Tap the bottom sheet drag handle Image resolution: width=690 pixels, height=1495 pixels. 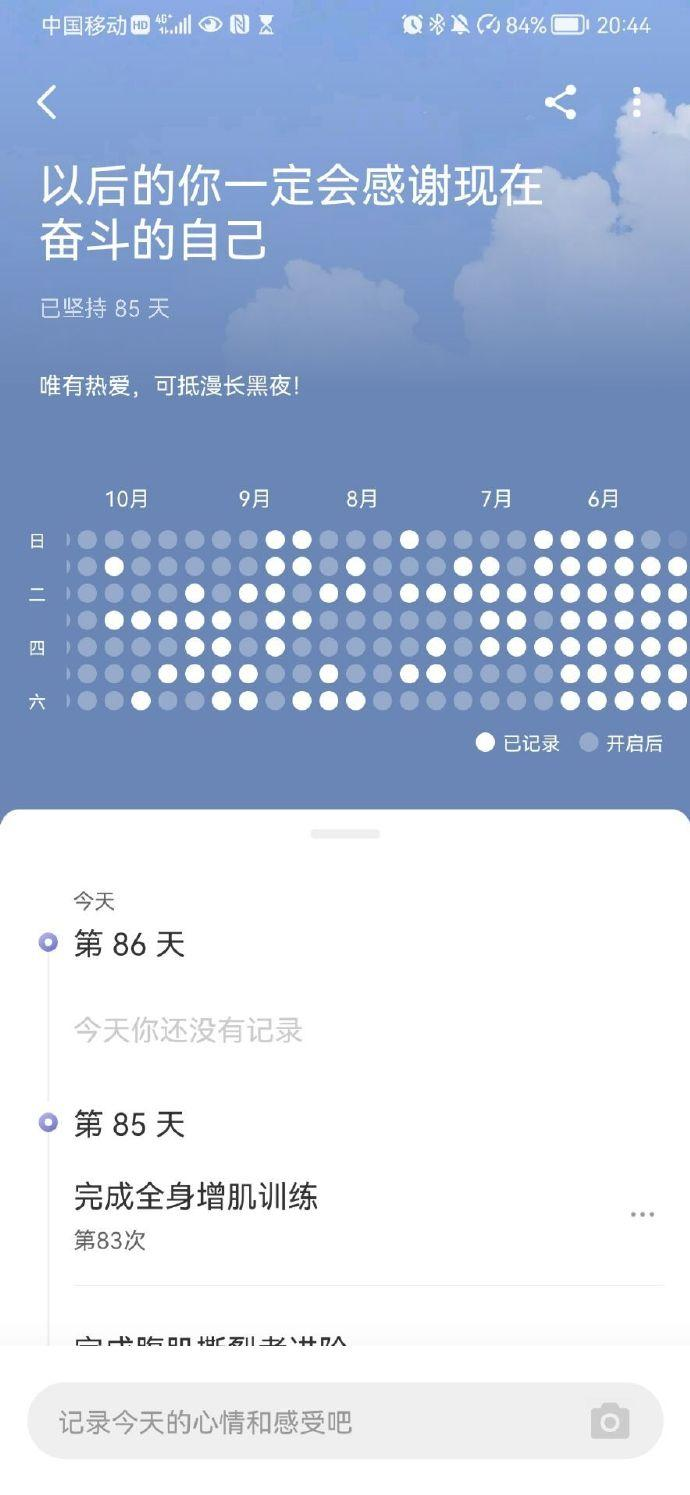coord(345,833)
